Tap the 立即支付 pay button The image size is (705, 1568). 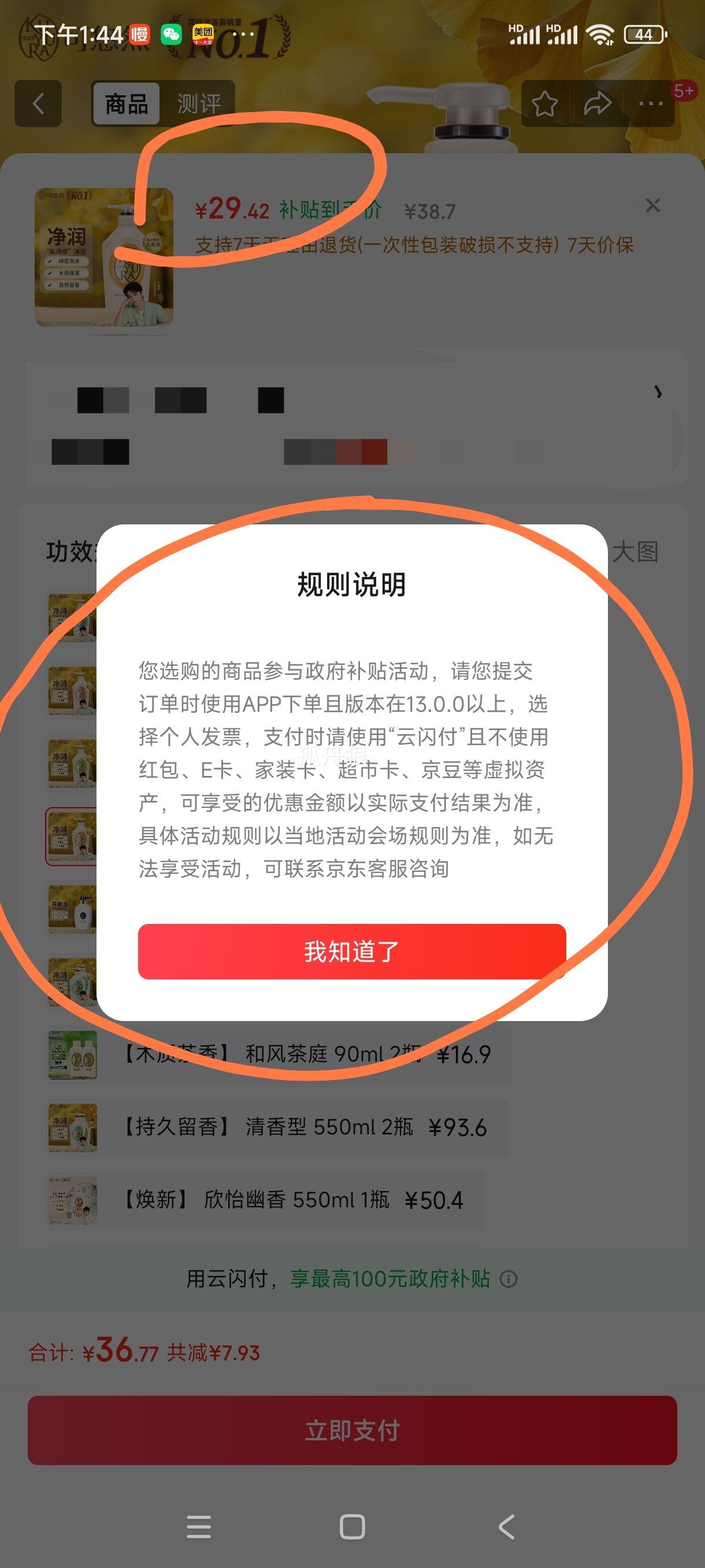[x=351, y=1430]
